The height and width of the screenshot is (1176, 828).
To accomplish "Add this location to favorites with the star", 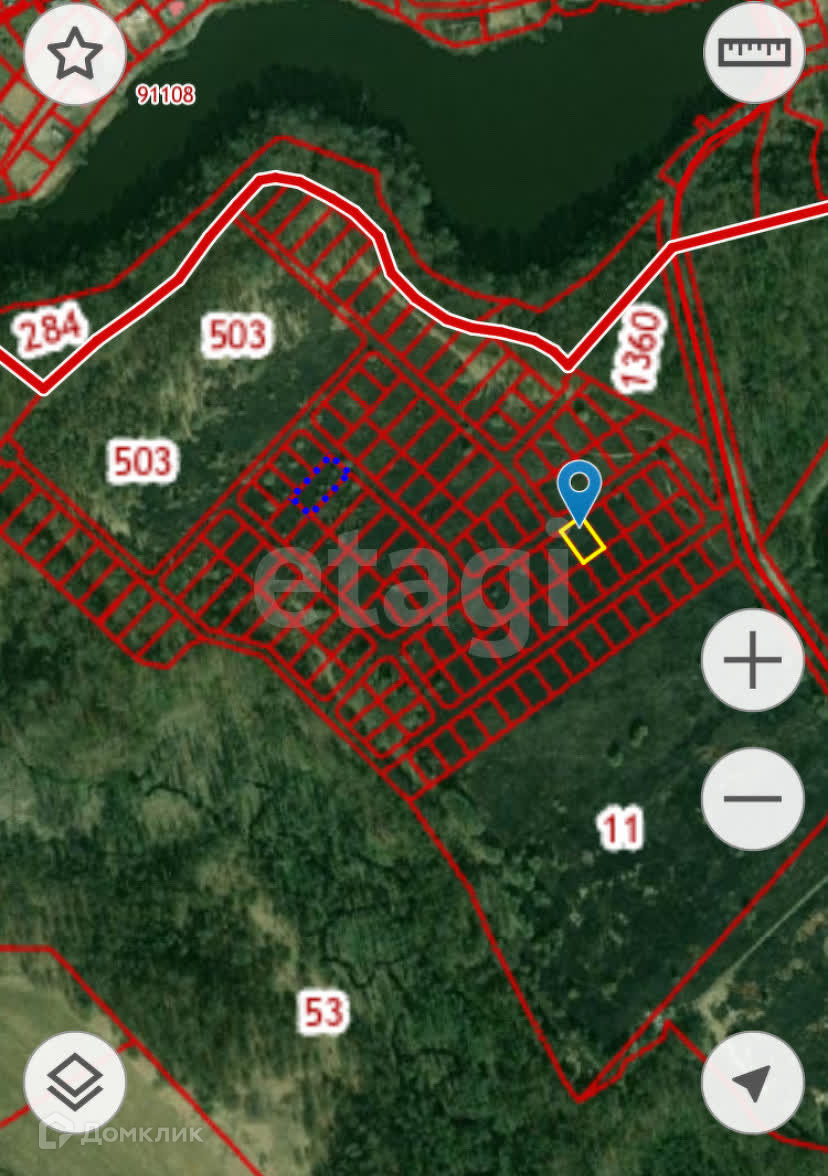I will (74, 55).
